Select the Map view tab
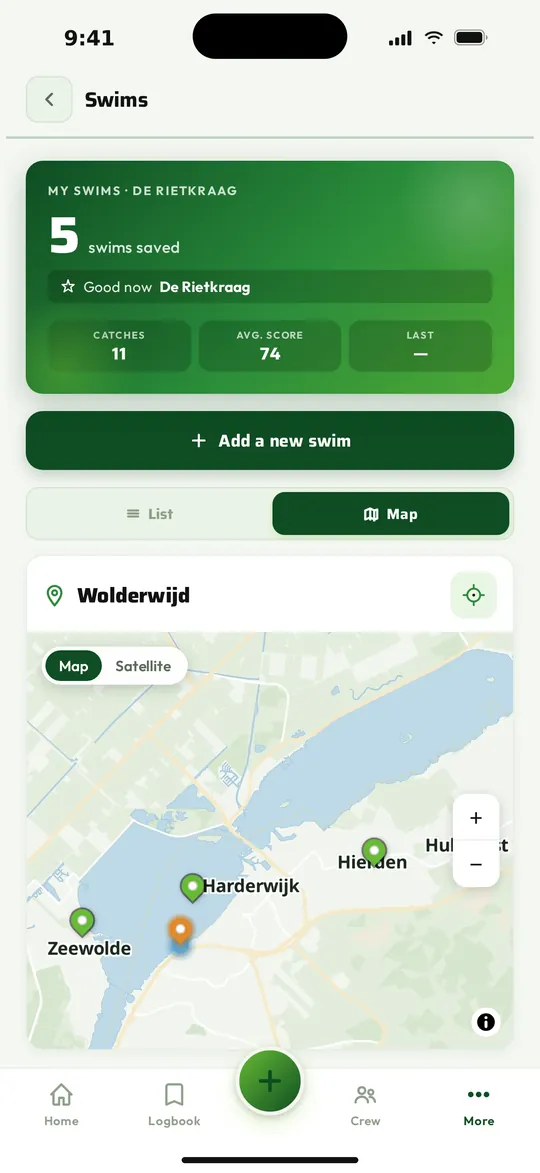The width and height of the screenshot is (540, 1173). (390, 514)
